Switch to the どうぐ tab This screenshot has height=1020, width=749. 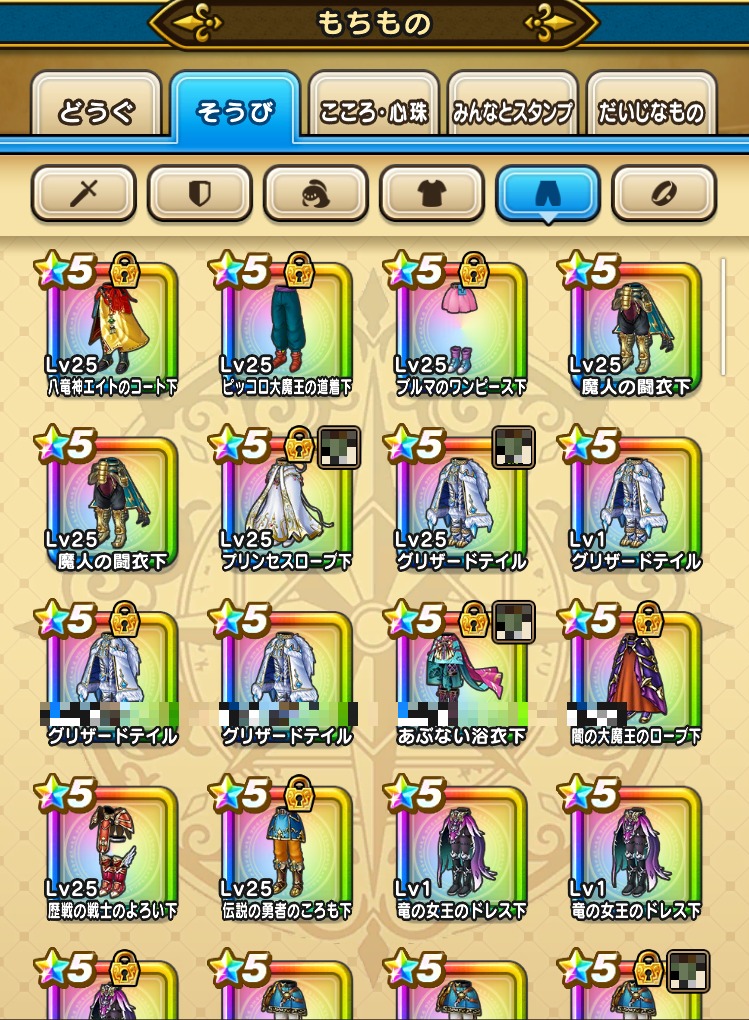click(97, 111)
